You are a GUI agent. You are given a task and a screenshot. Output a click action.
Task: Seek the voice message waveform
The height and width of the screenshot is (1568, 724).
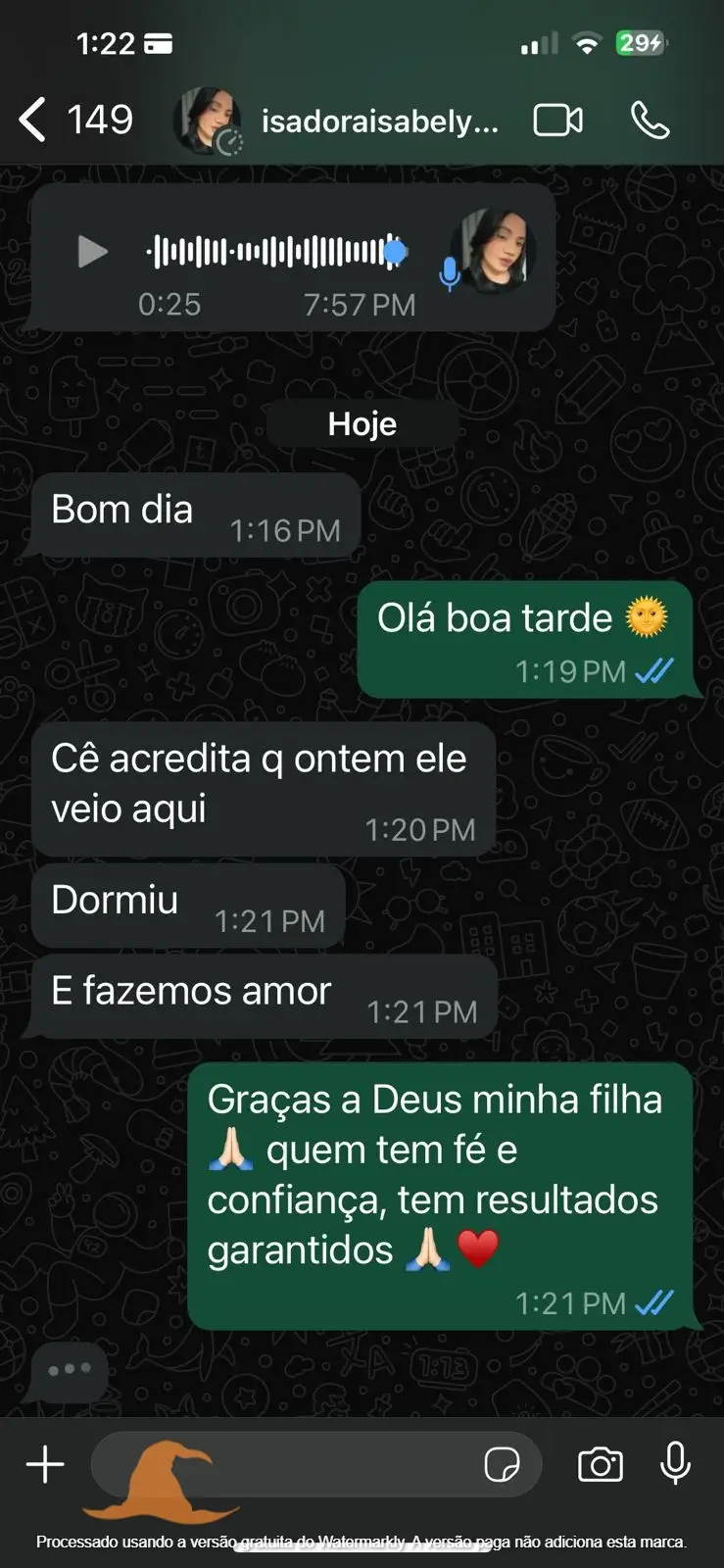coord(274,252)
